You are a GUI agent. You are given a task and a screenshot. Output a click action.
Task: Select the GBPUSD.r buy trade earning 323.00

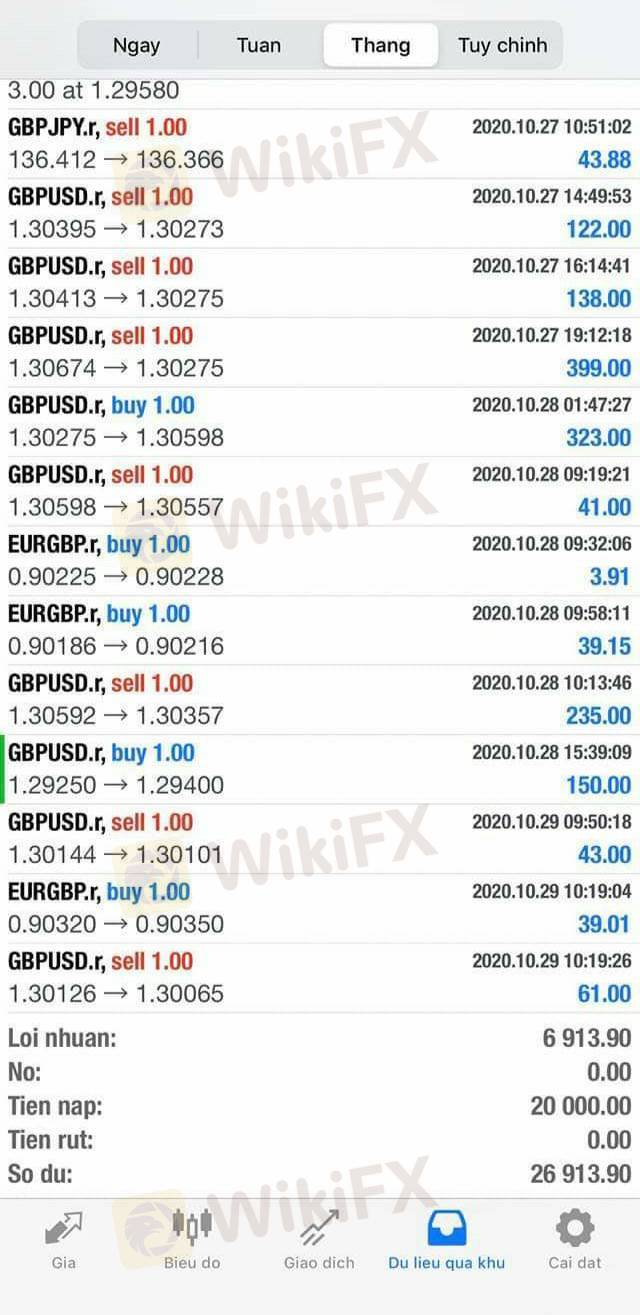tap(320, 422)
